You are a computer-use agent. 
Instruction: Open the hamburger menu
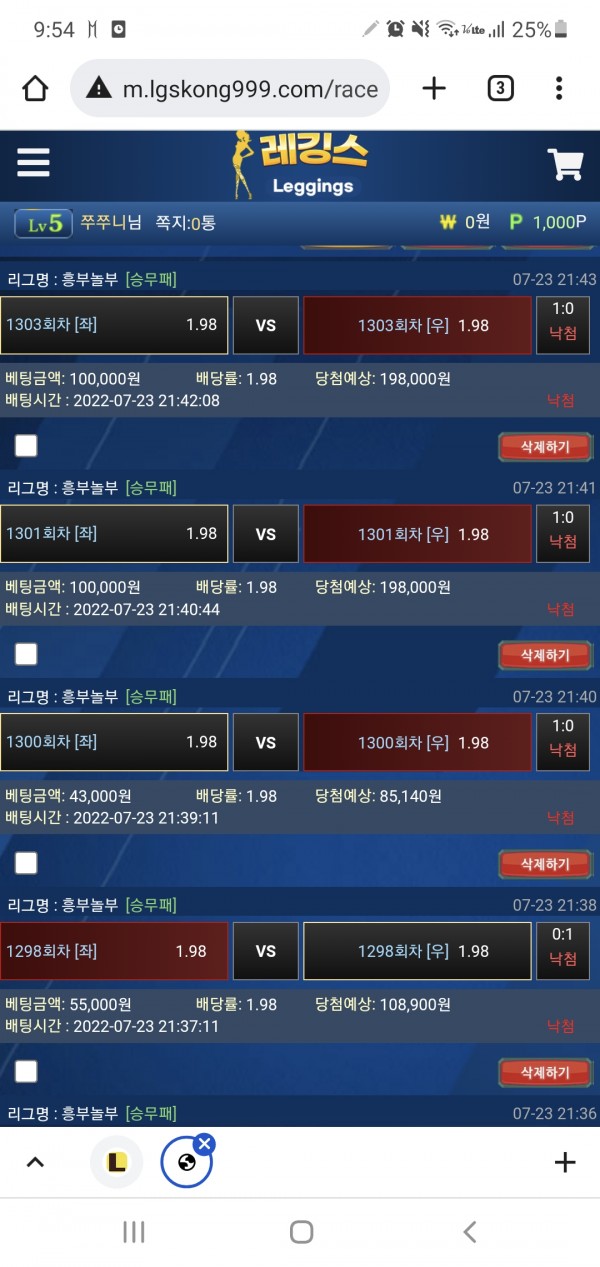pyautogui.click(x=33, y=163)
